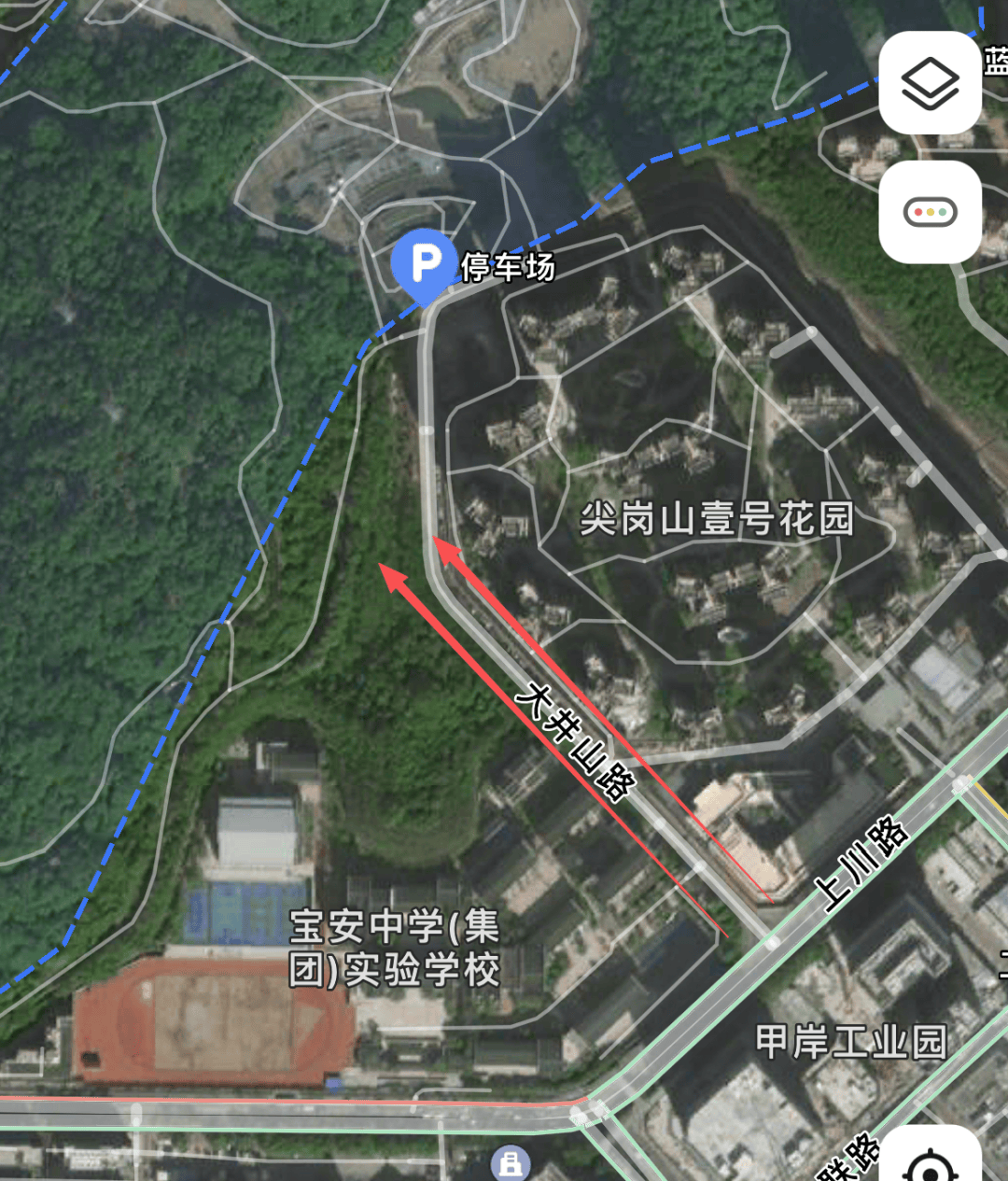Select the 上川路 road label
The image size is (1008, 1181).
(x=864, y=851)
